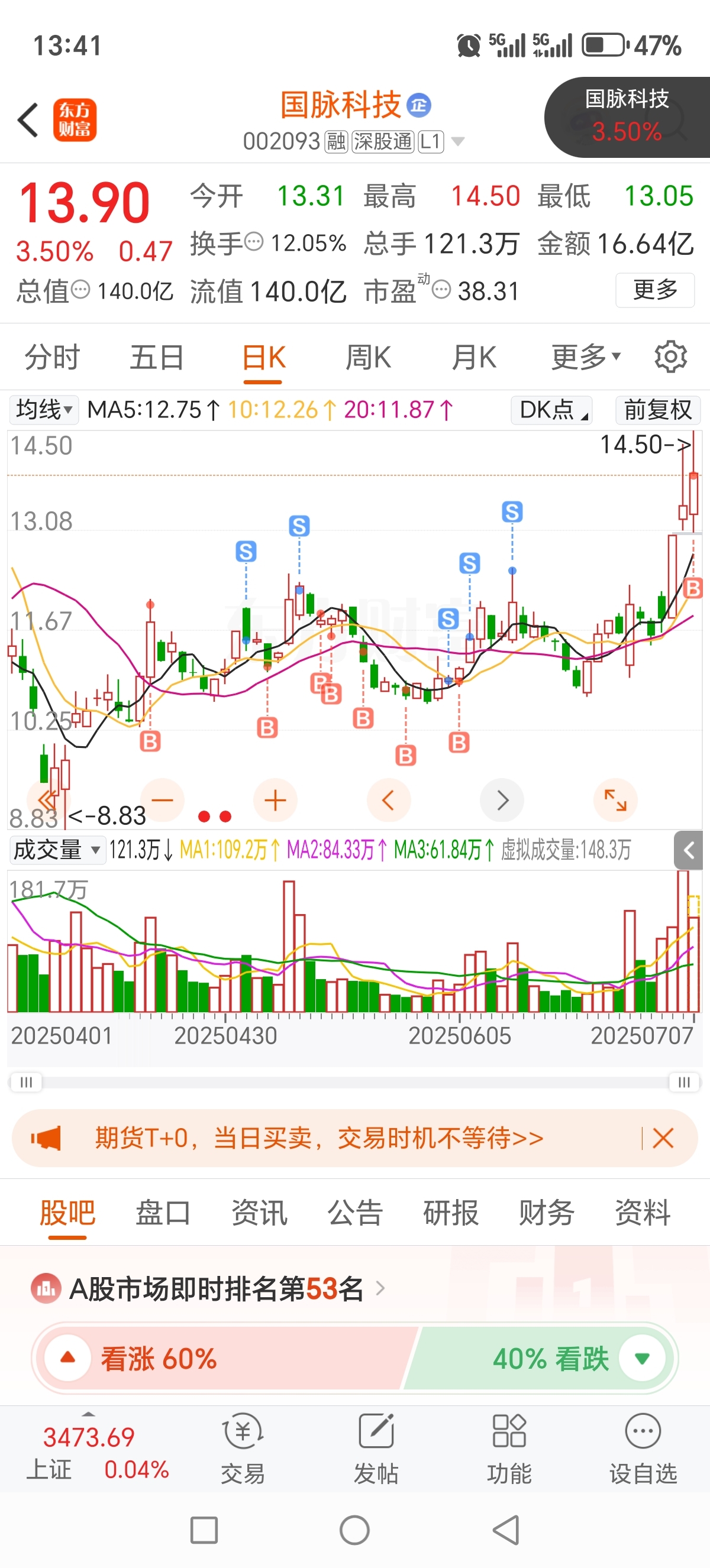Zoom in the chart with plus button
710x1568 pixels.
tap(275, 800)
